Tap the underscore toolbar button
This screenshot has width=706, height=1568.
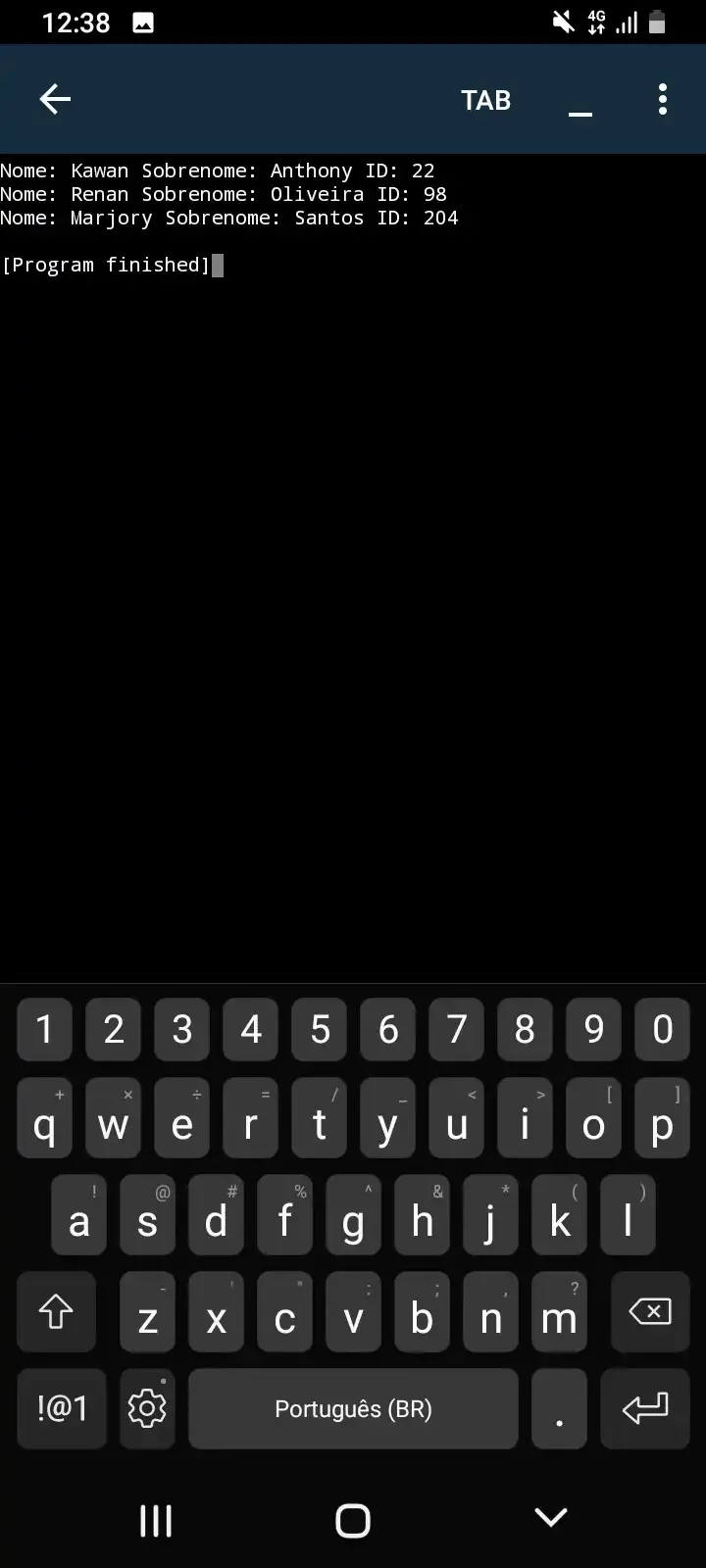pyautogui.click(x=580, y=101)
